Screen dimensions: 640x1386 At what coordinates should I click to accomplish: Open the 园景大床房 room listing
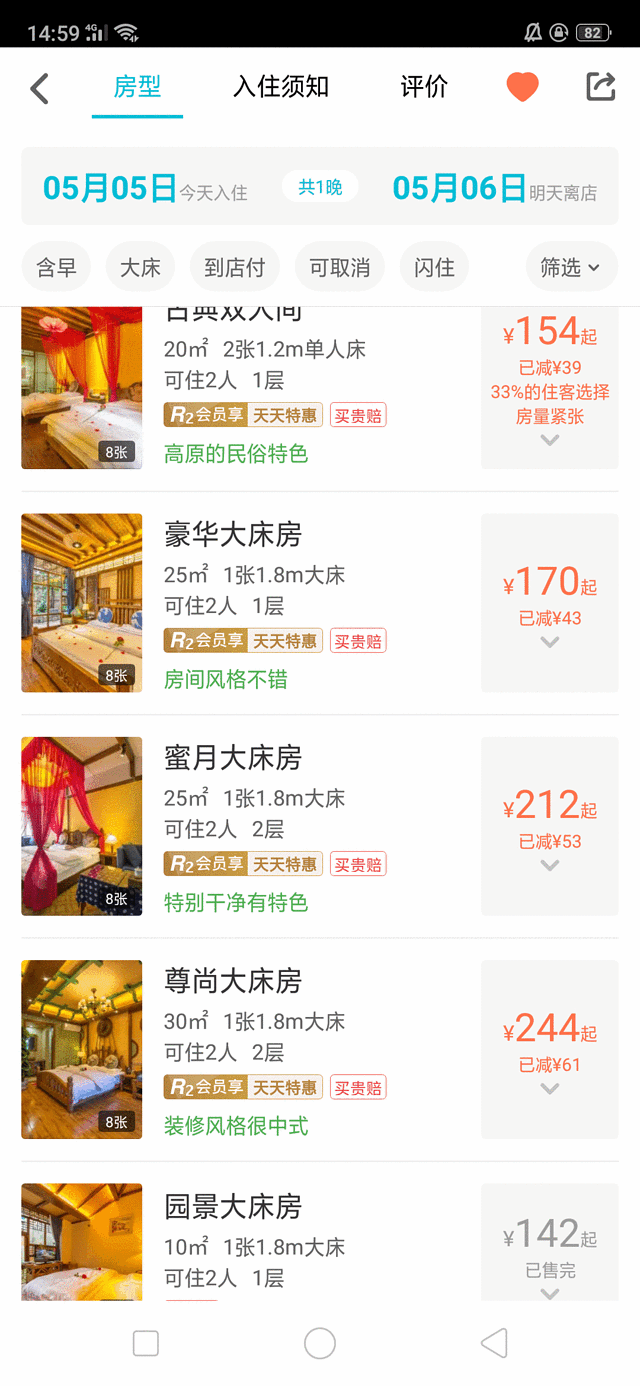coord(233,1207)
